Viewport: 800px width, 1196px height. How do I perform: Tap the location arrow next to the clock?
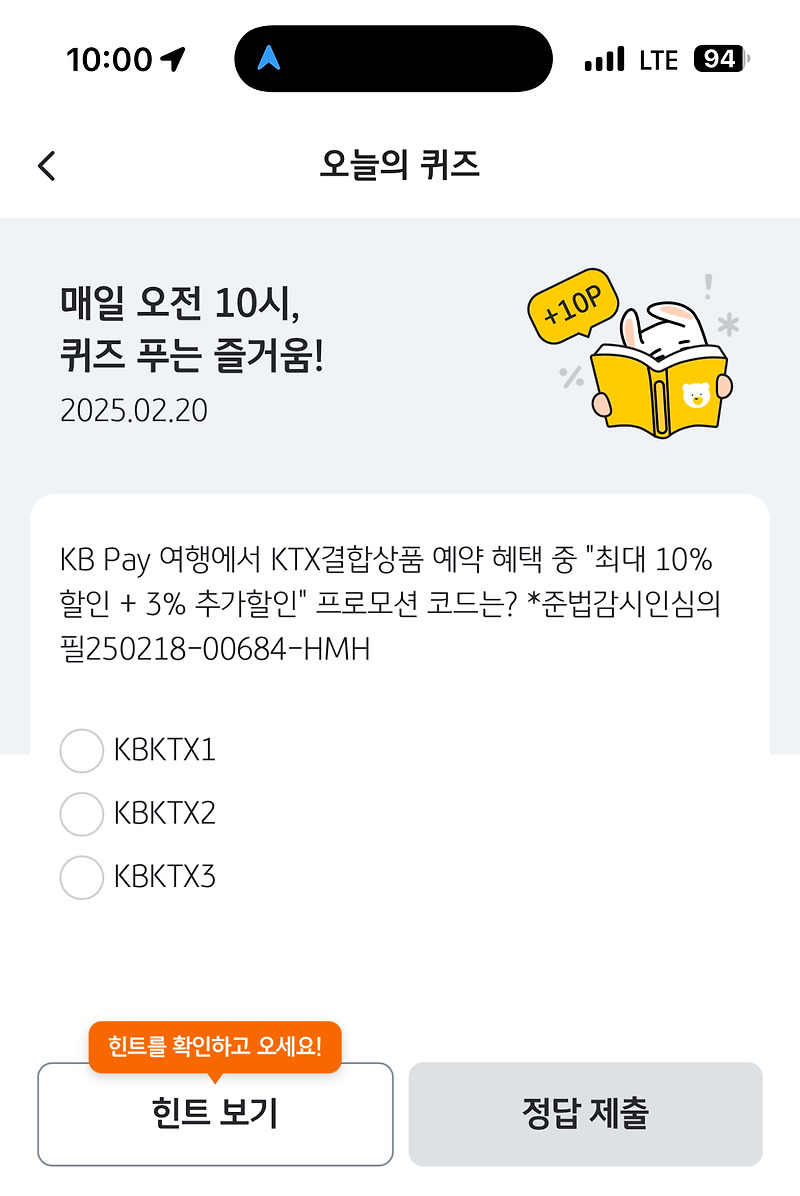(x=172, y=57)
